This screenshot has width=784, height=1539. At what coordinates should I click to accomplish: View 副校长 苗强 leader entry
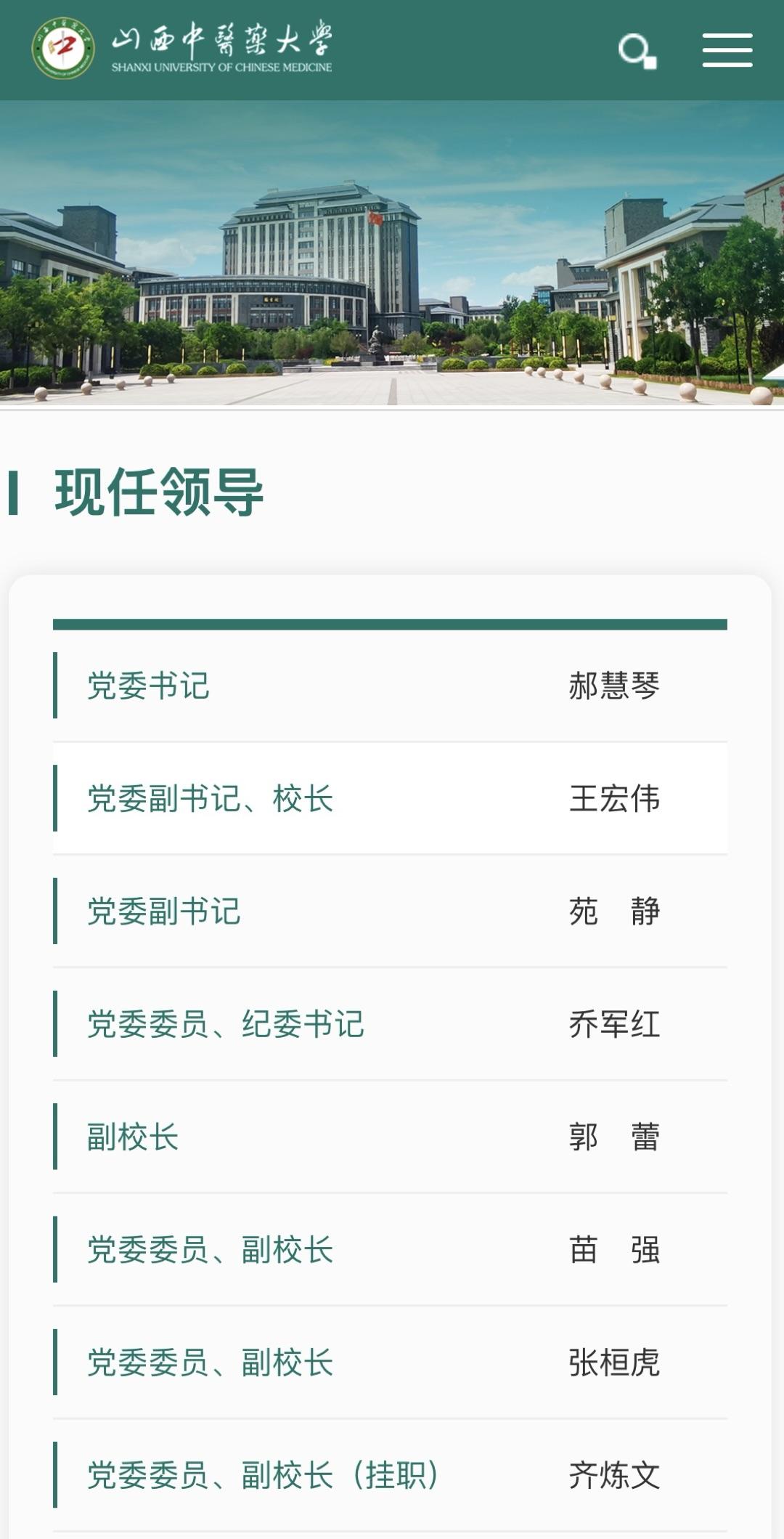tap(390, 1249)
